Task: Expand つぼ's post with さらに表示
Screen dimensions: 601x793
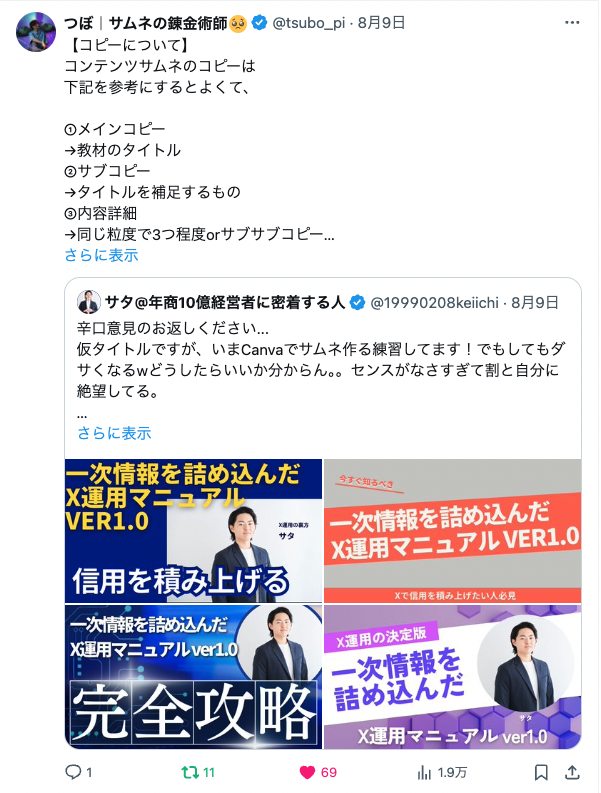Action: [x=101, y=255]
